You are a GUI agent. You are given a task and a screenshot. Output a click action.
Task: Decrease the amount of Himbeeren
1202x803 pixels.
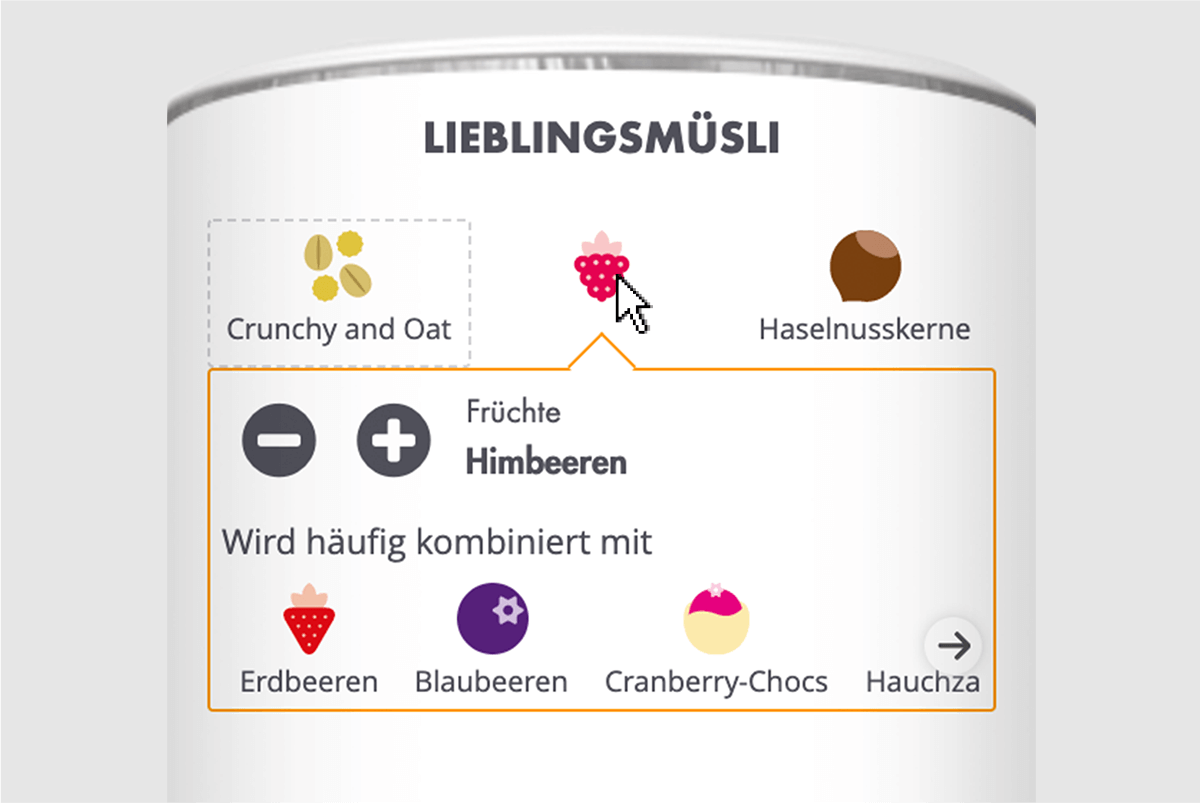[279, 440]
